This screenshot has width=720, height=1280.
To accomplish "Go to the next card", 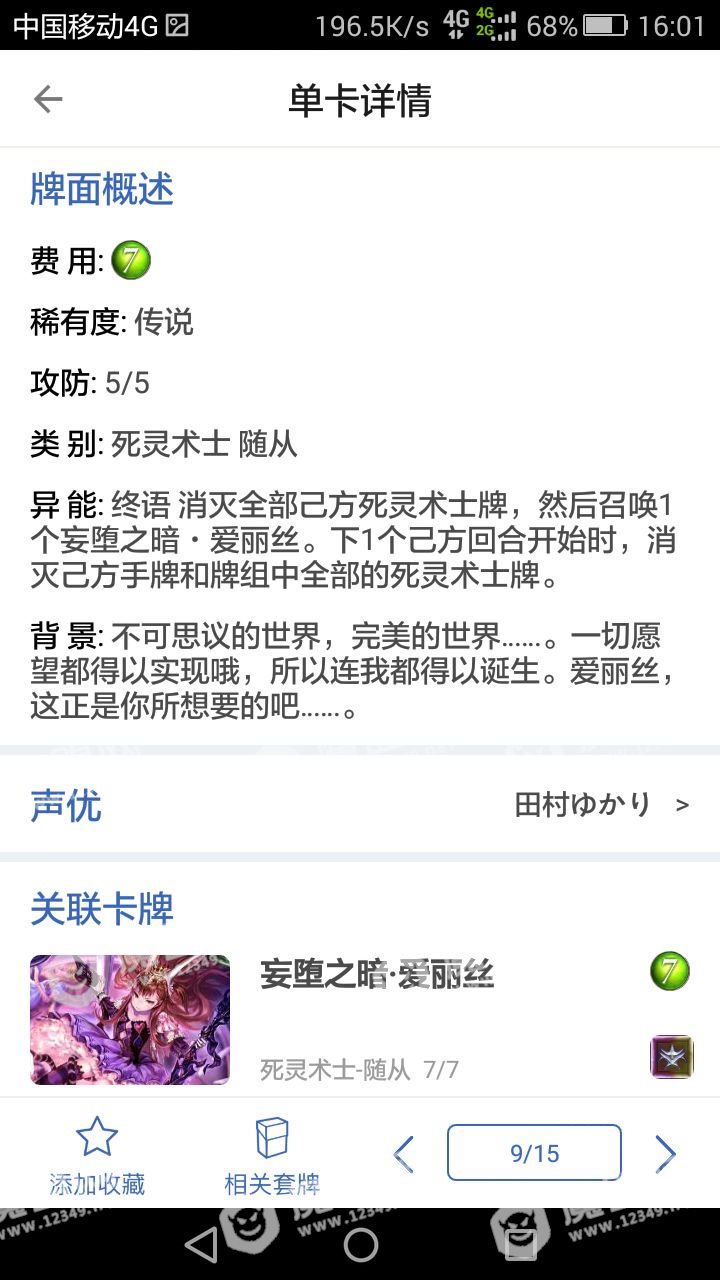I will [x=665, y=1154].
